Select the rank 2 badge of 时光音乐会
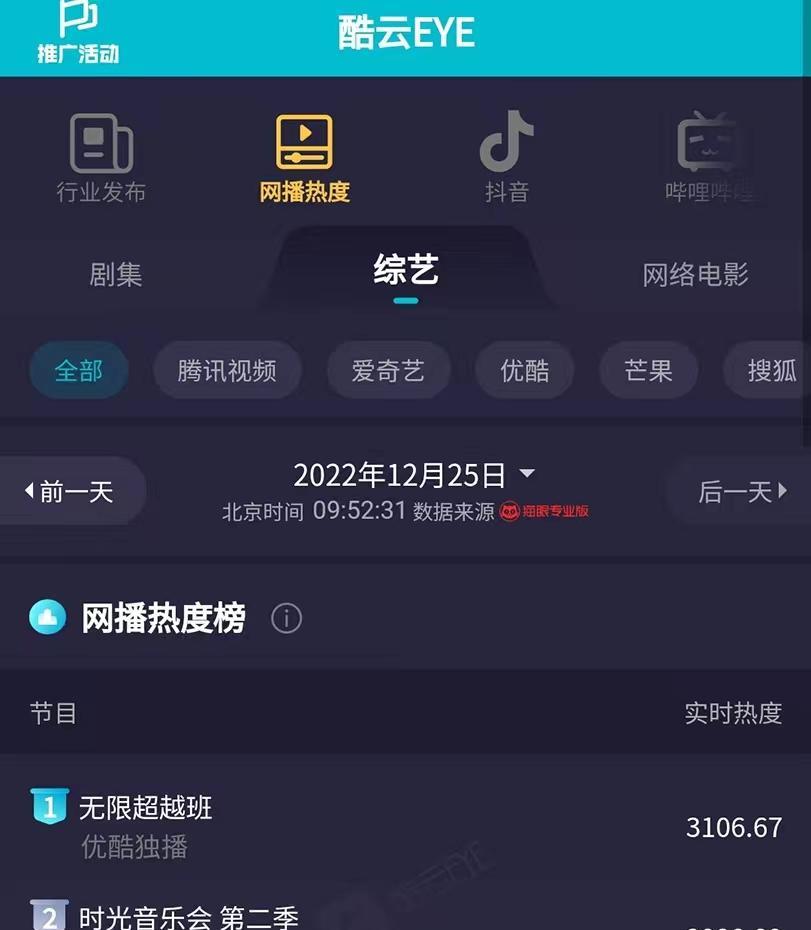 click(x=49, y=915)
